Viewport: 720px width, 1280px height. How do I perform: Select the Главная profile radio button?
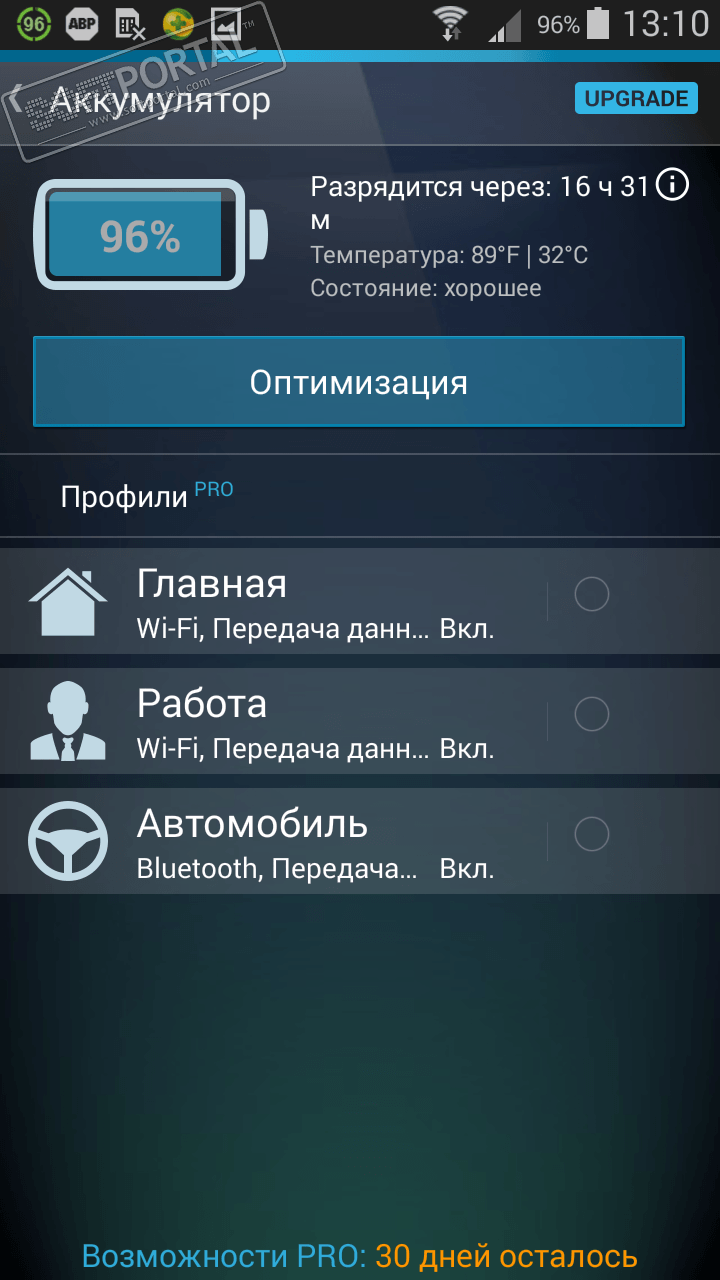592,595
